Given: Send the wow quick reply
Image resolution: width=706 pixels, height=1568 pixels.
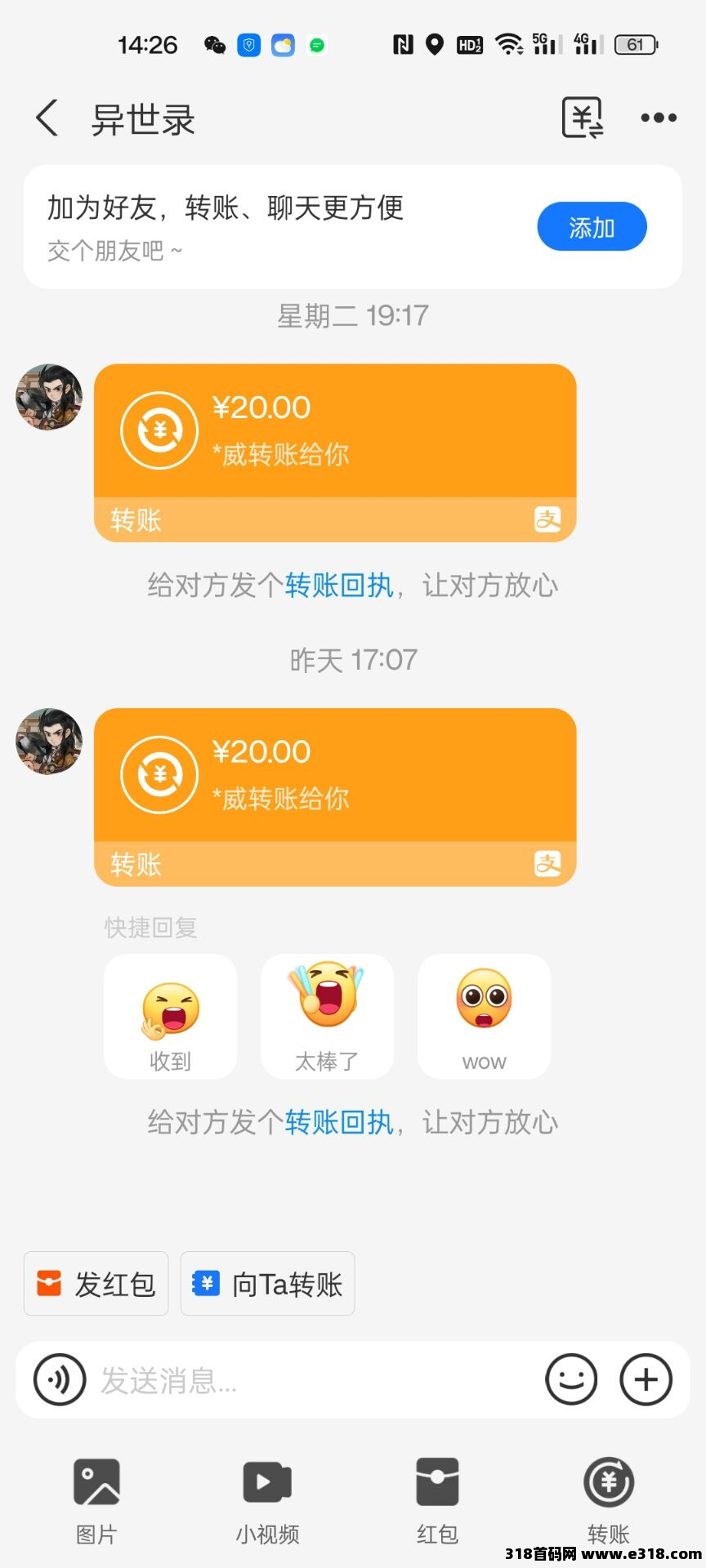Looking at the screenshot, I should point(484,1017).
